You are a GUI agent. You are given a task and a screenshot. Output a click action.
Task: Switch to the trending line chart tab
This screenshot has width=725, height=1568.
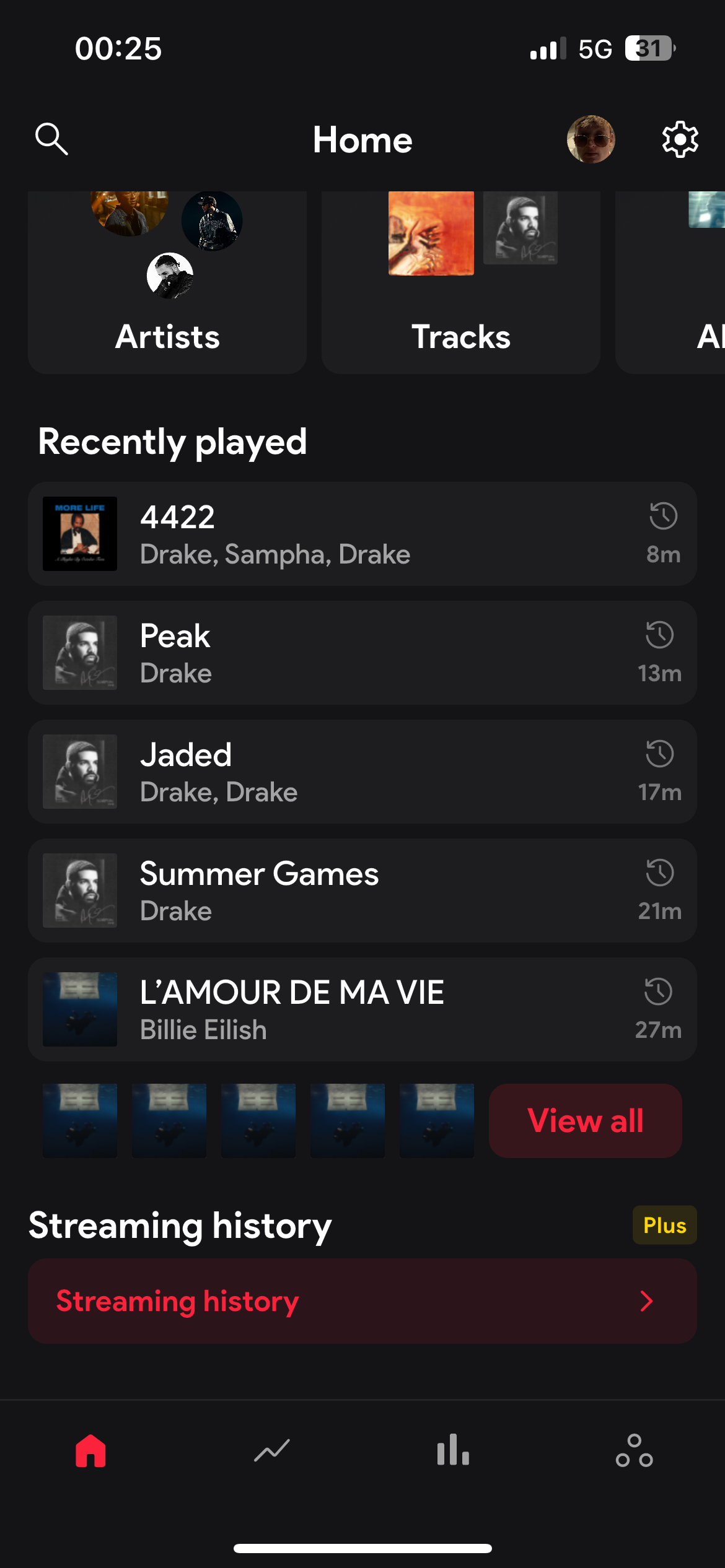tap(272, 1451)
